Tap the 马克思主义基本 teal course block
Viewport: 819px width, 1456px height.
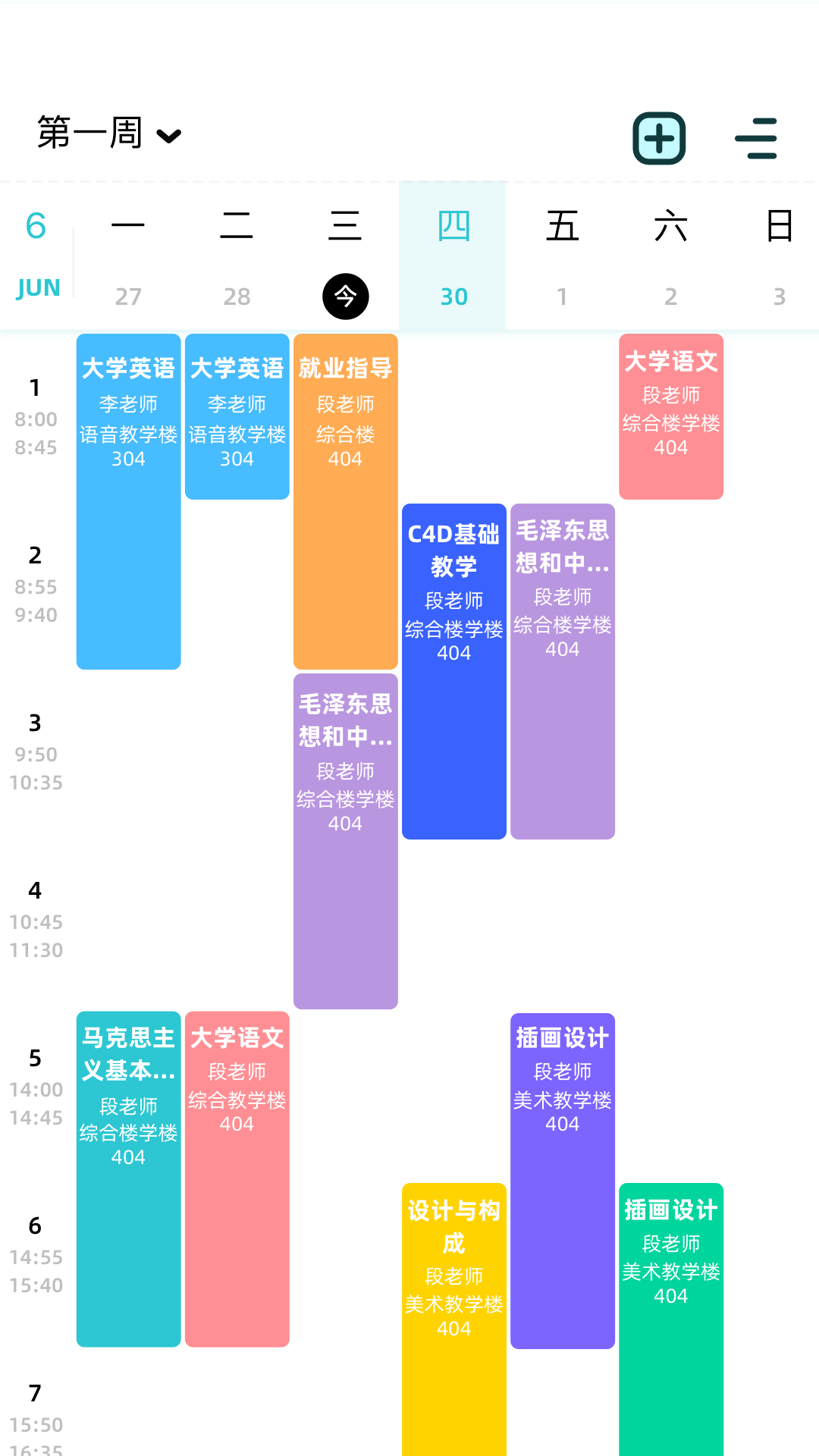tap(127, 1175)
